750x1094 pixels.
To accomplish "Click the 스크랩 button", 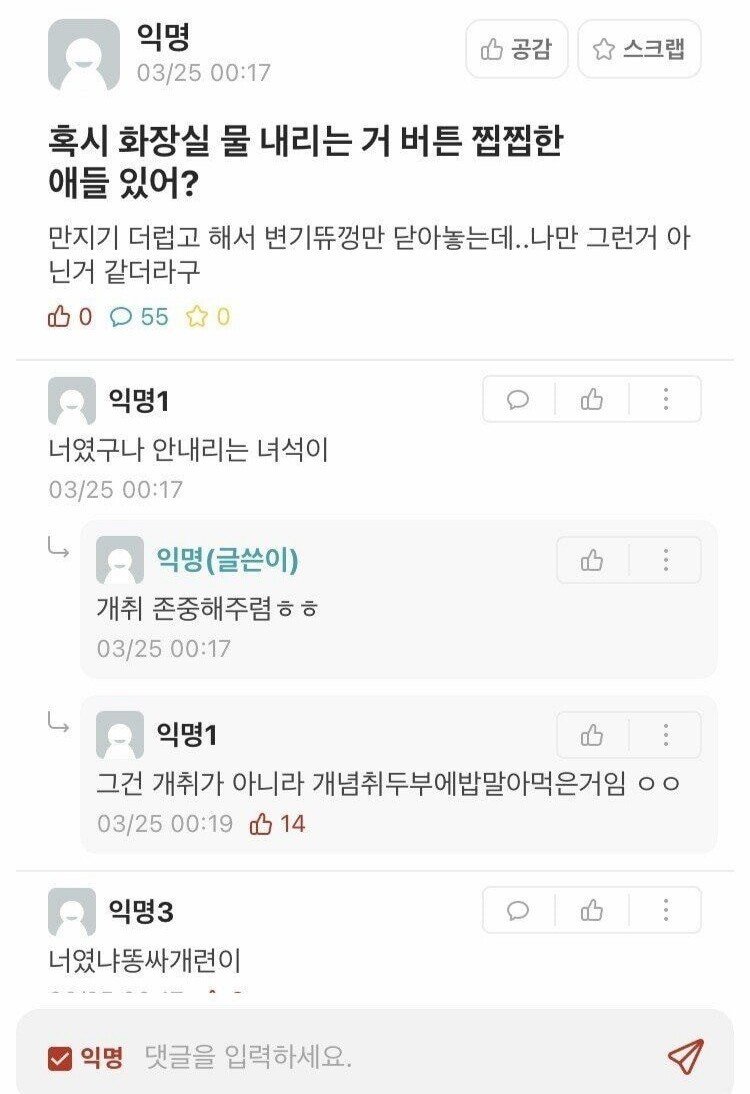I will (639, 49).
